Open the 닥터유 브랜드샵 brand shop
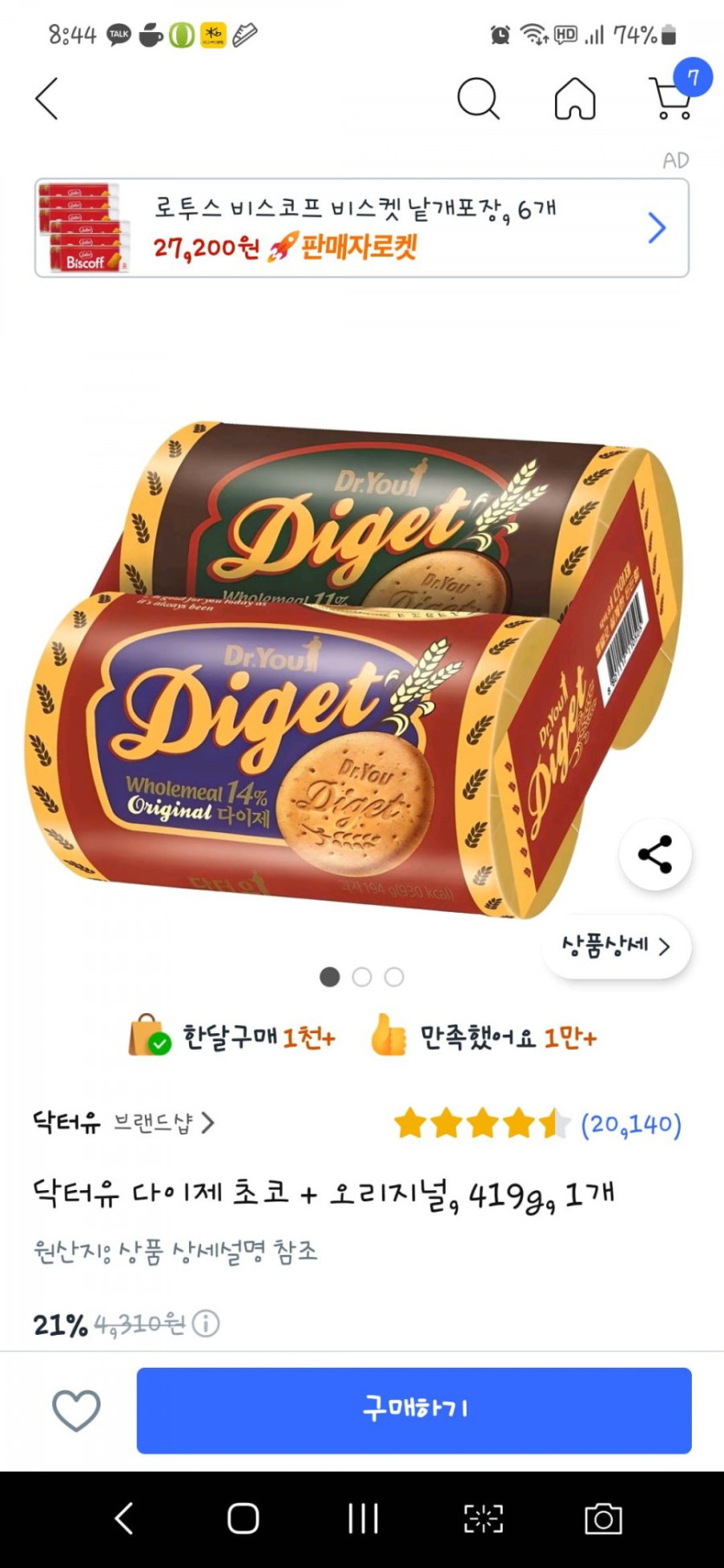Image resolution: width=724 pixels, height=1568 pixels. pos(121,1123)
